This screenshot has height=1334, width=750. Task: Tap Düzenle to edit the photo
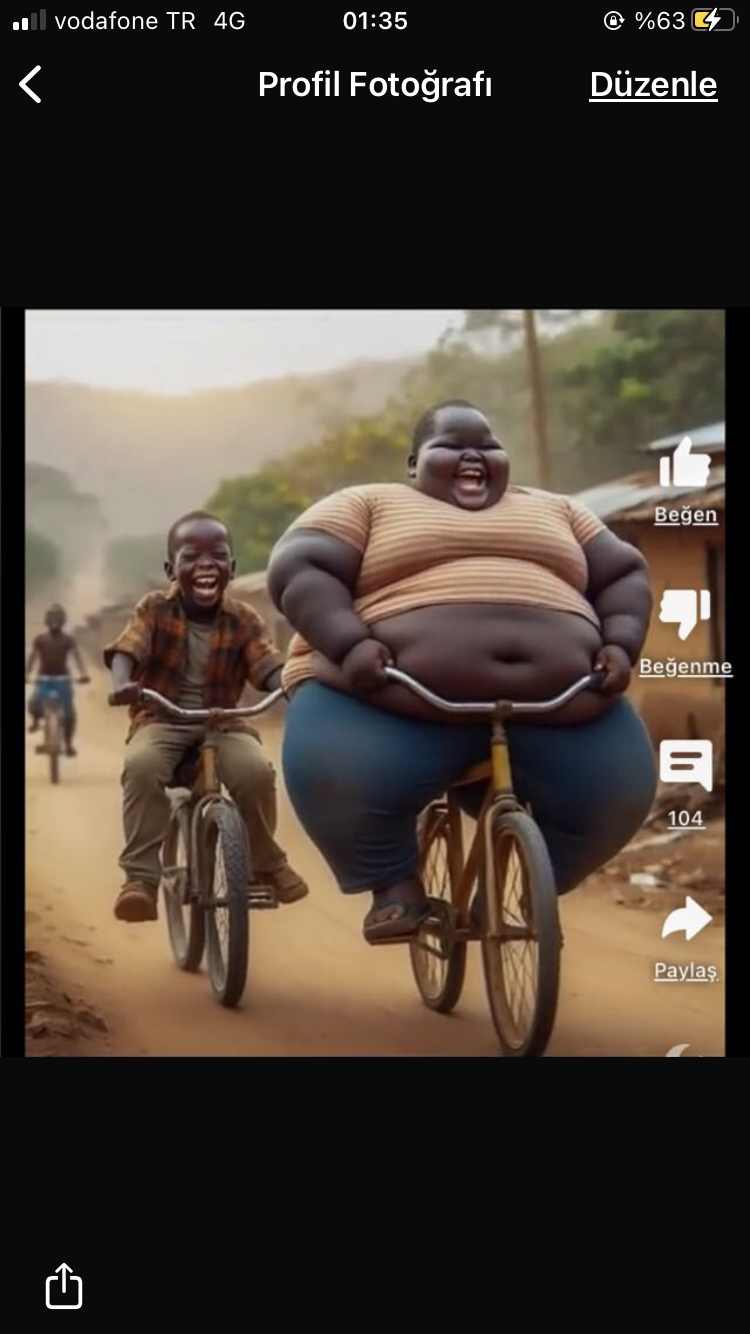tap(653, 85)
